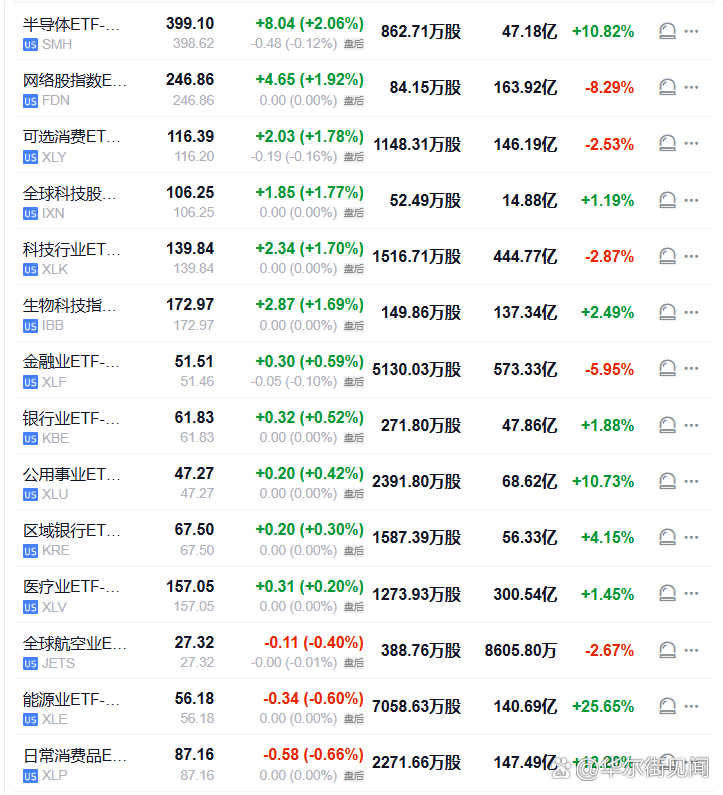The width and height of the screenshot is (723, 795).
Task: Open the FDN internet index ETF row
Action: click(74, 80)
